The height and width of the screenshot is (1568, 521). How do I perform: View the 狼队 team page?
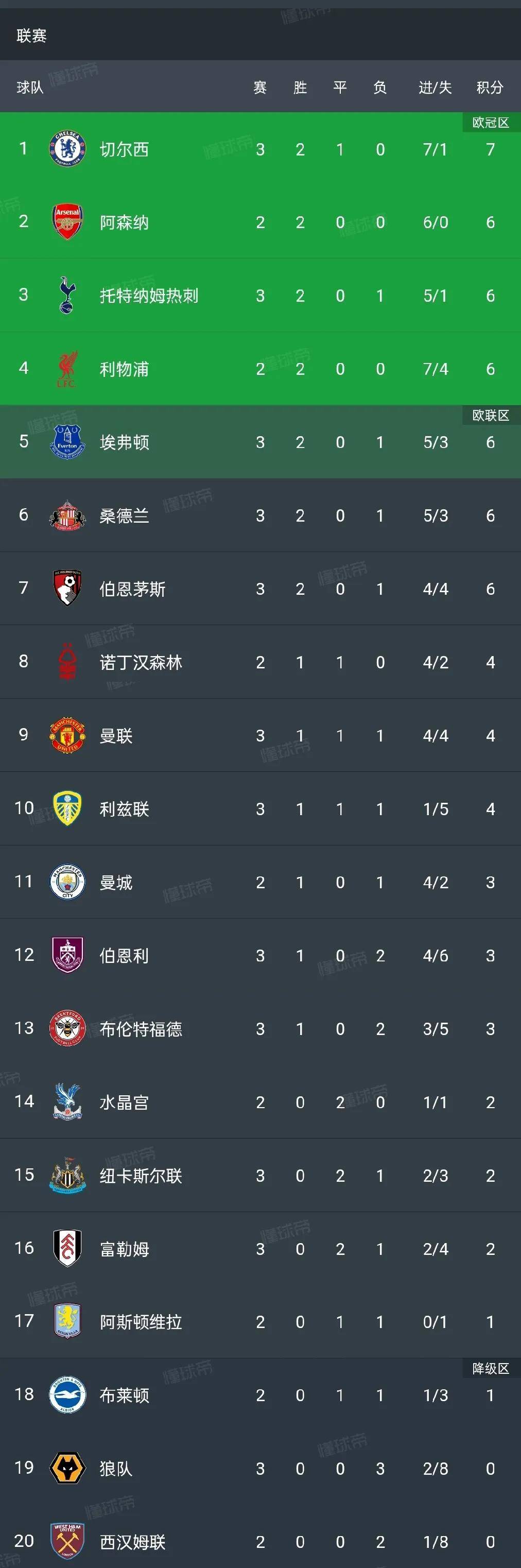click(116, 1469)
